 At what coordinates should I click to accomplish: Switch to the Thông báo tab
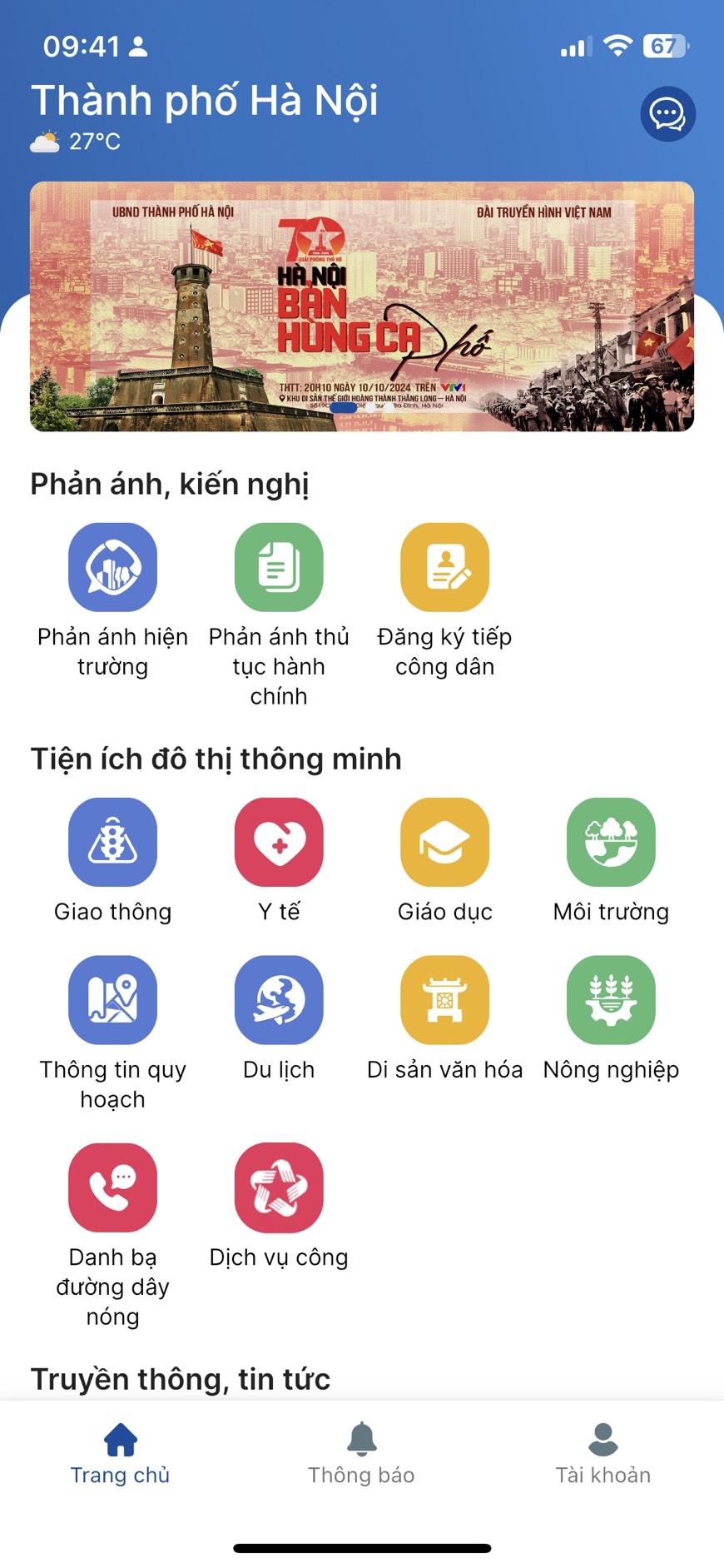coord(361,1453)
